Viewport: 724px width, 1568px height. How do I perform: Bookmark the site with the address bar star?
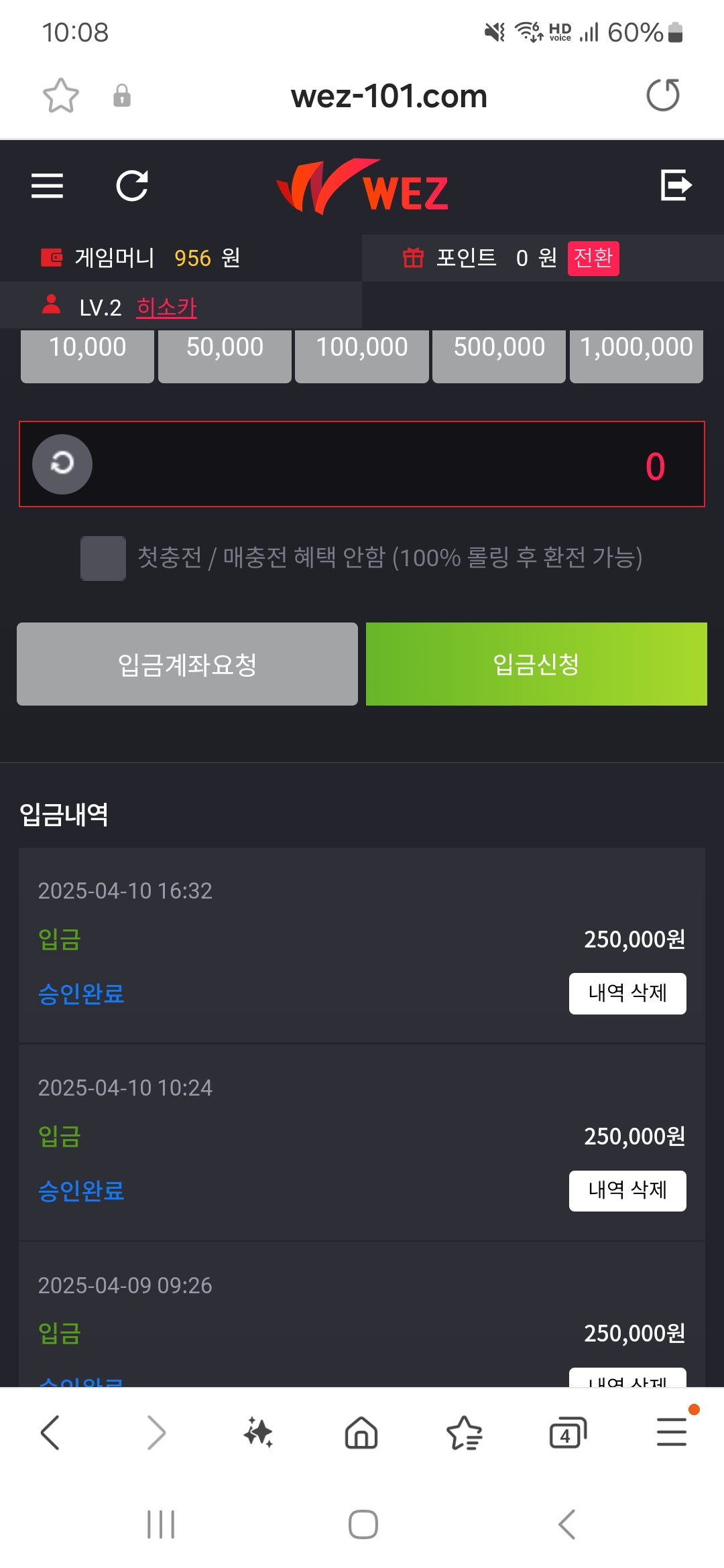pos(61,95)
